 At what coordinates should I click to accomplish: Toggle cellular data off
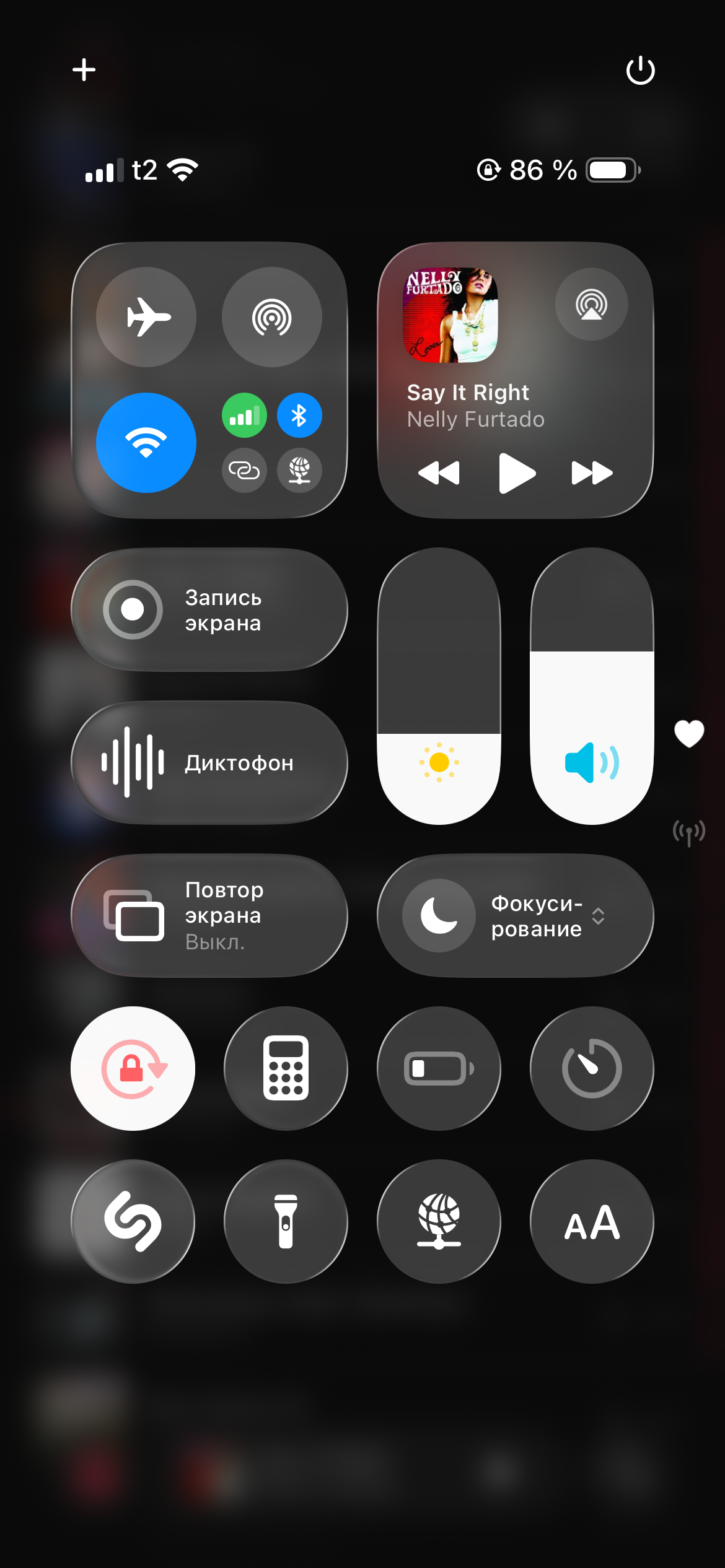(x=244, y=416)
